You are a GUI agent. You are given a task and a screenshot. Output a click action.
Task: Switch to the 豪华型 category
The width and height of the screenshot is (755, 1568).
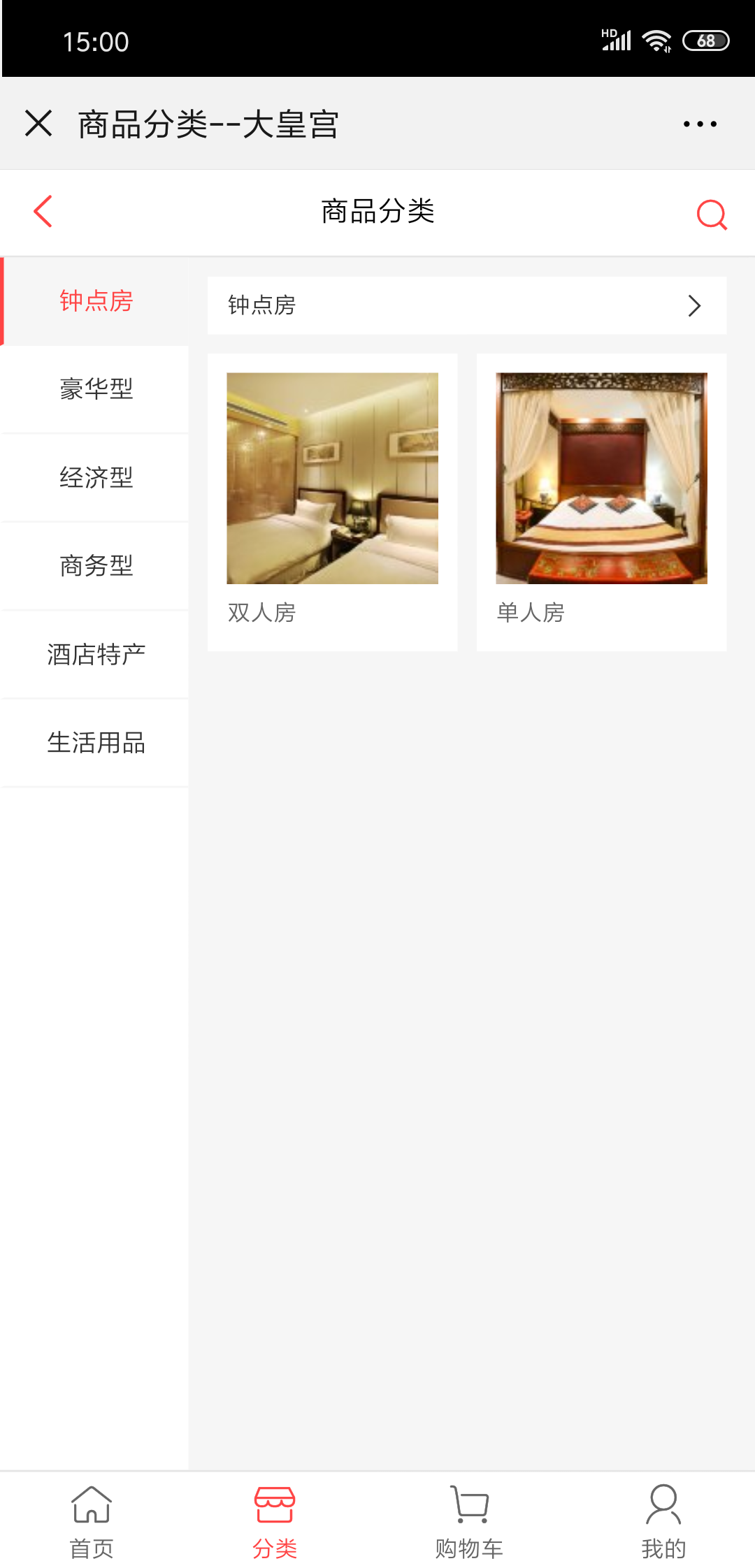click(x=96, y=389)
